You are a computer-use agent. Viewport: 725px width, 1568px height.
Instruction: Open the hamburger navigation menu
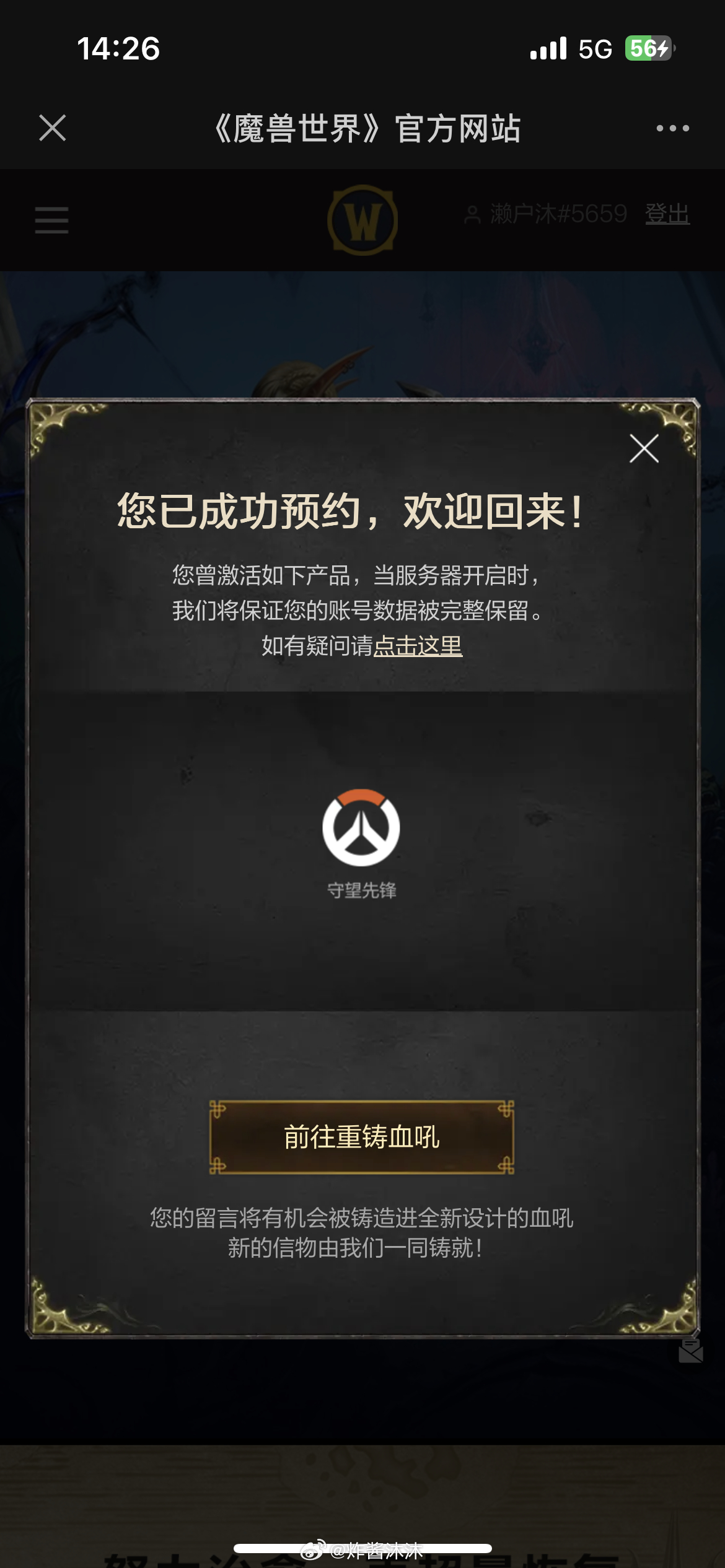52,220
